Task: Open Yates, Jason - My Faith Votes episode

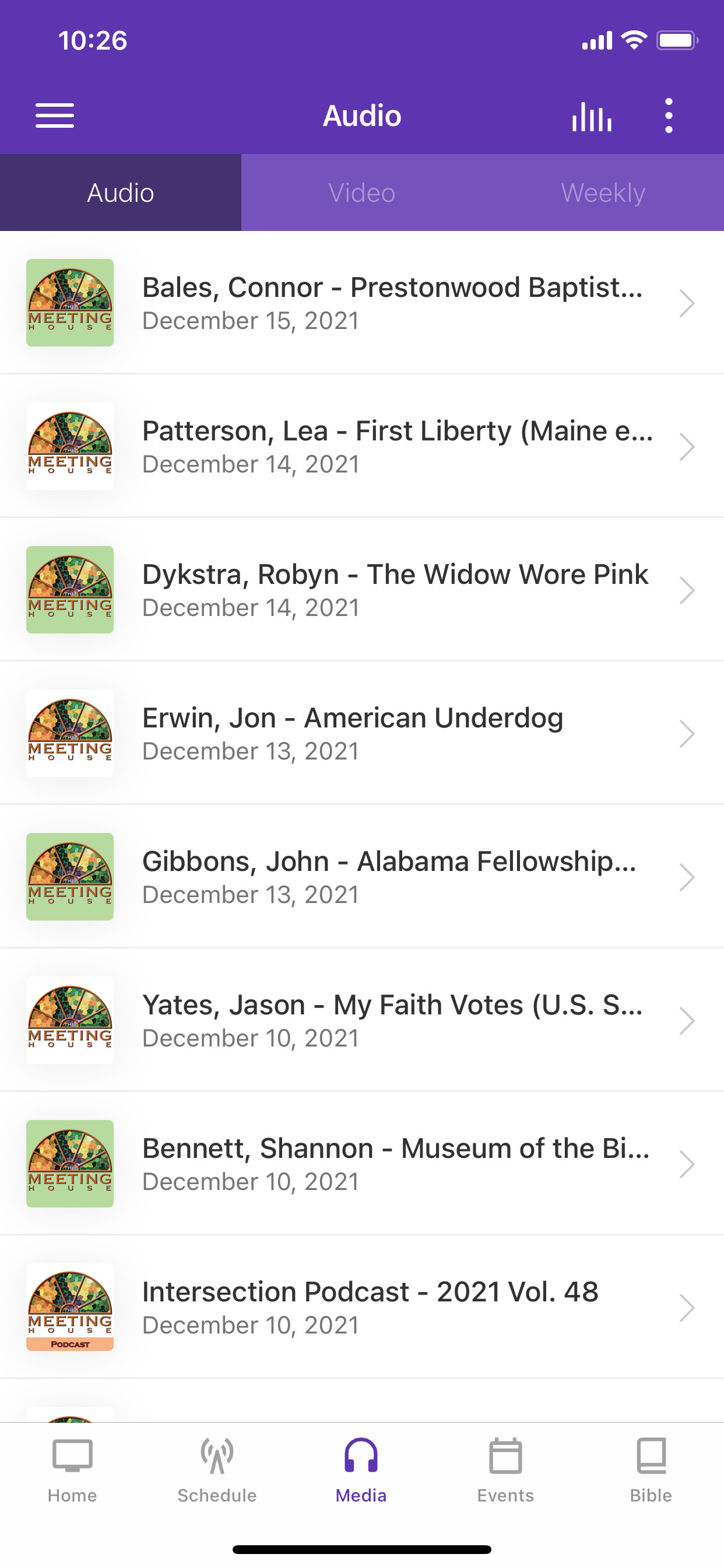Action: [362, 1021]
